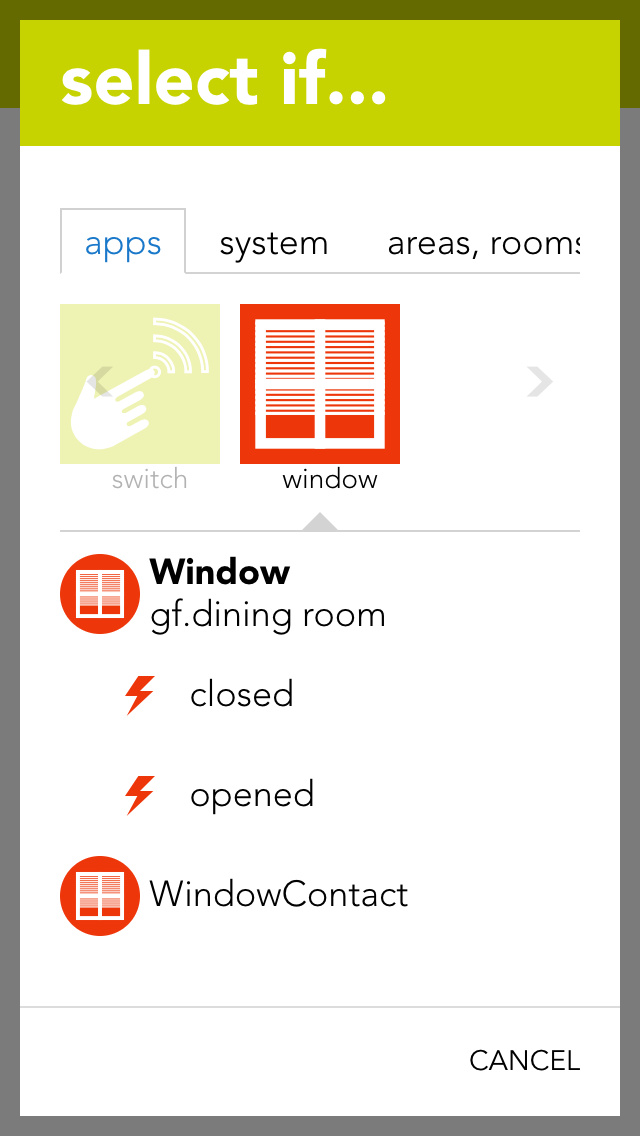Select the window app tile
The height and width of the screenshot is (1136, 640).
320,385
